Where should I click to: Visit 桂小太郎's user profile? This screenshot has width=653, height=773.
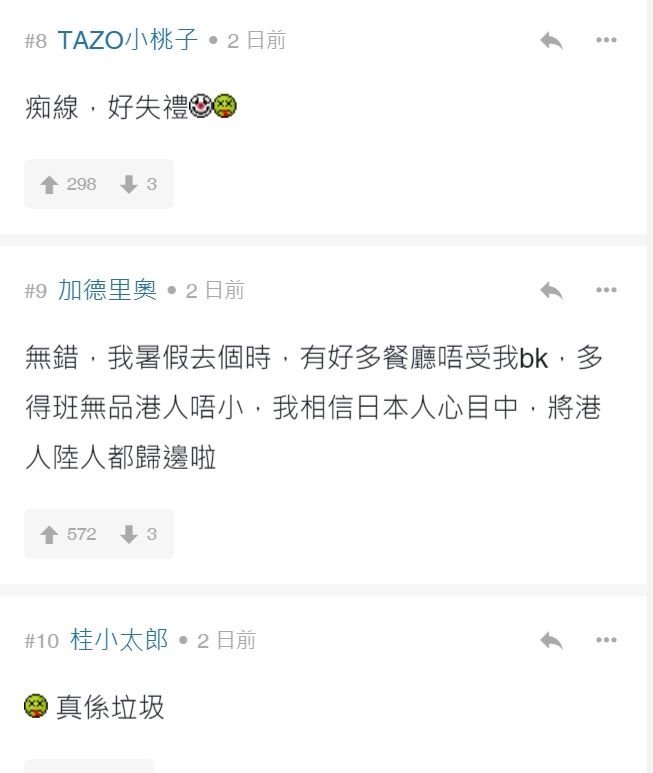coord(119,640)
